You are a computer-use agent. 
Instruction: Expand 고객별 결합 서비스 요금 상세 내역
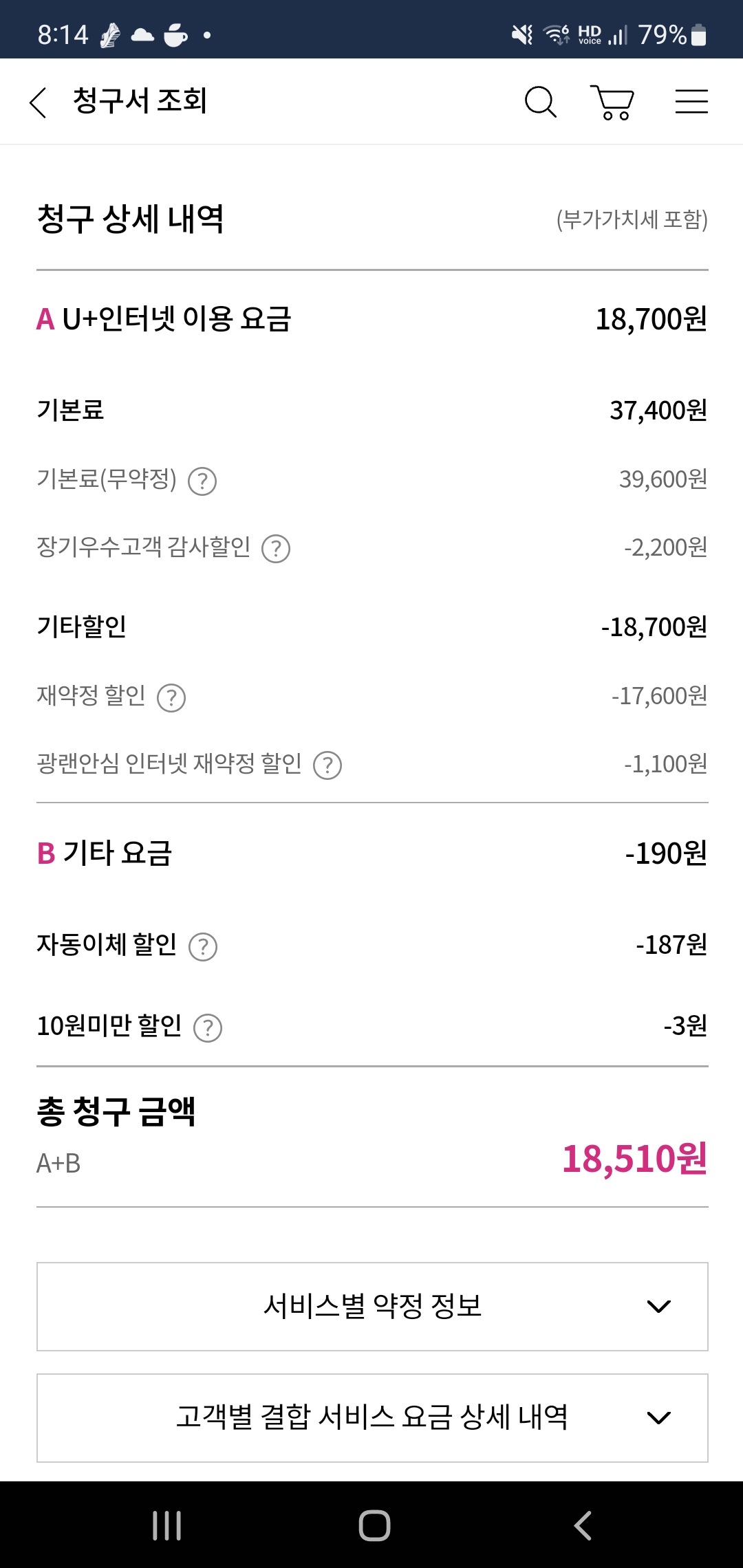372,1417
